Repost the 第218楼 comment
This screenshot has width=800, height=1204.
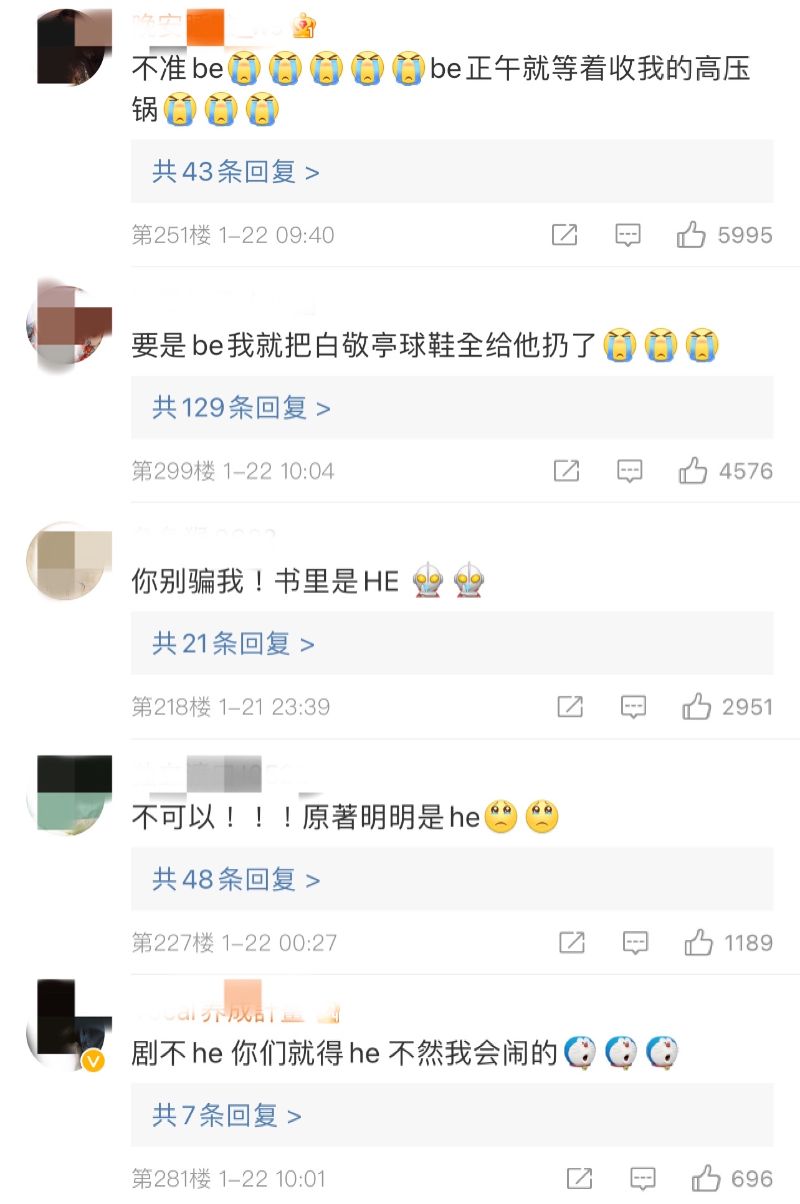pyautogui.click(x=570, y=707)
